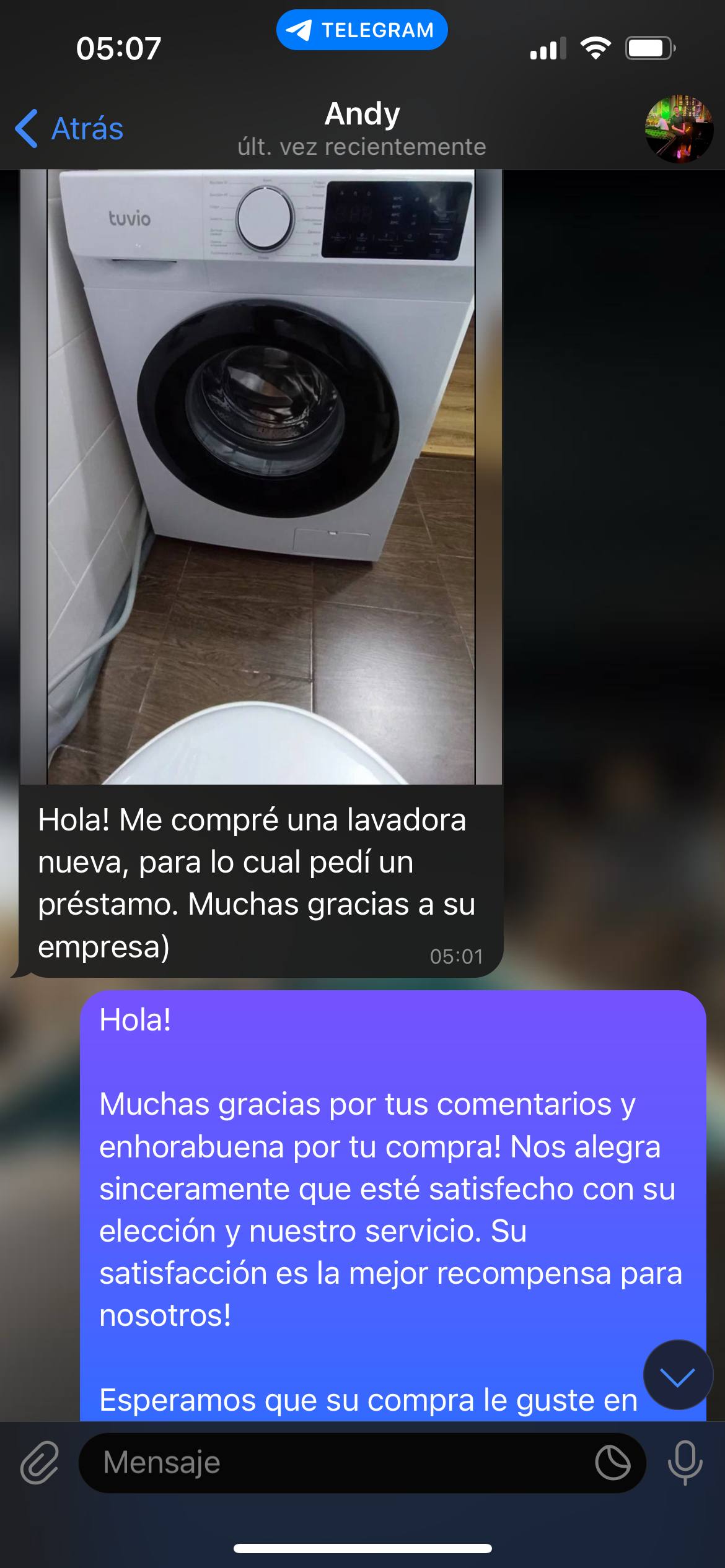Tap the voice message microphone
This screenshot has height=1568, width=725.
click(x=685, y=1463)
